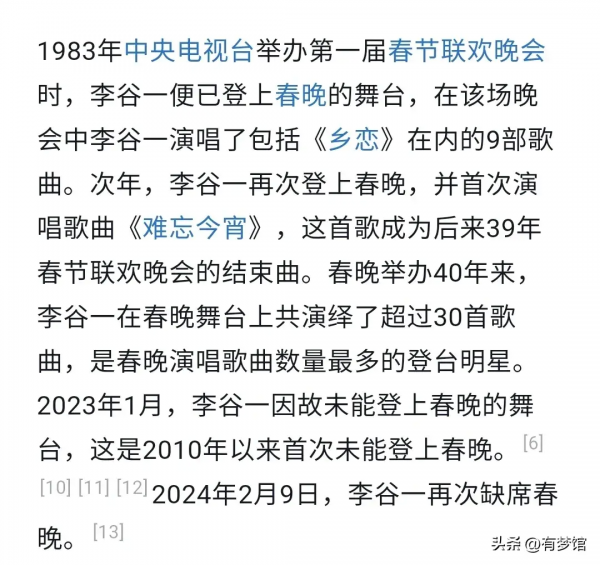Viewport: 600px width, 565px height.
Task: Open the 春节联欢晚会 link
Action: point(466,52)
